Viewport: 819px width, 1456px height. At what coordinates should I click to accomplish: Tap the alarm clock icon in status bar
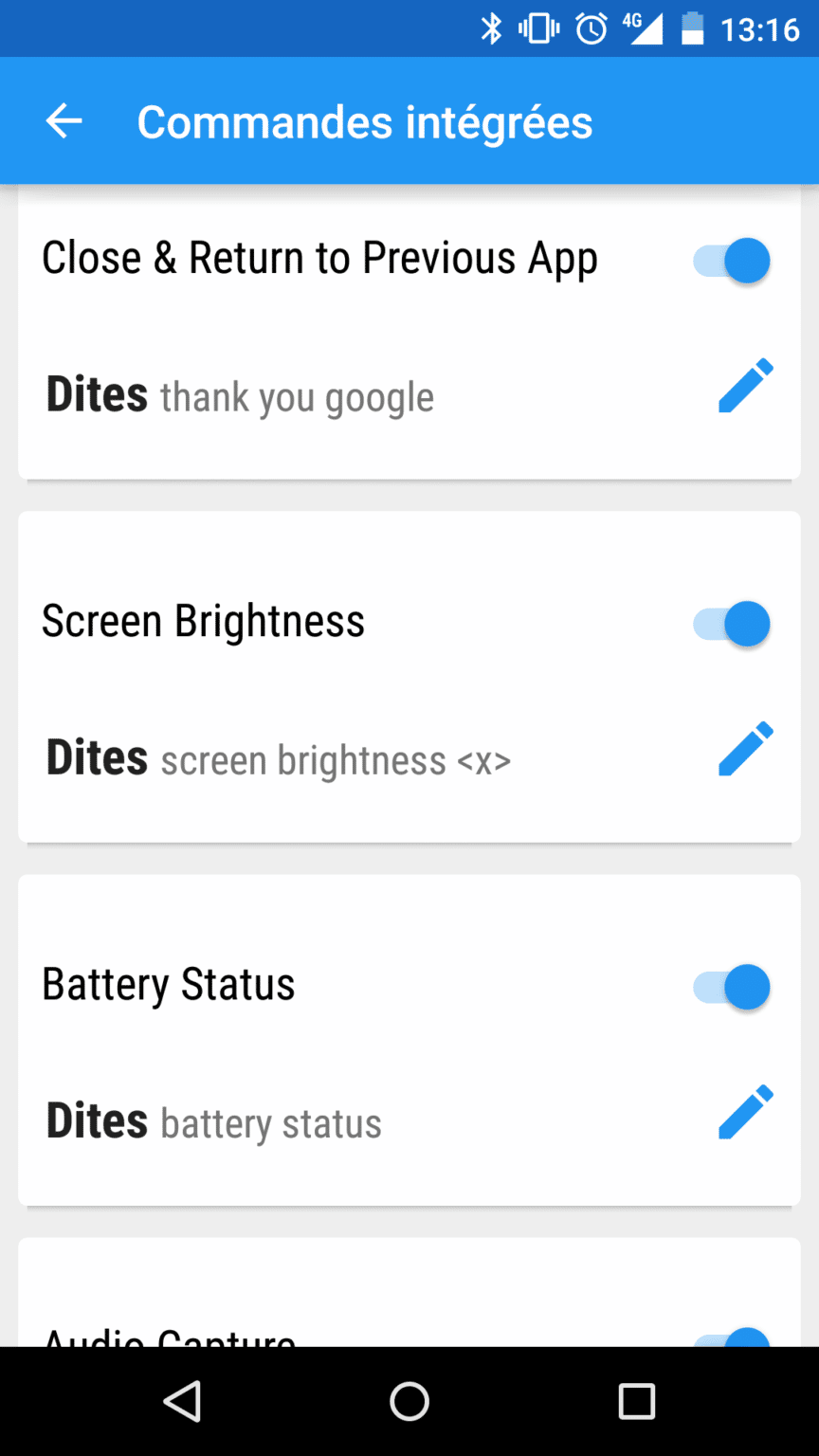[x=590, y=29]
